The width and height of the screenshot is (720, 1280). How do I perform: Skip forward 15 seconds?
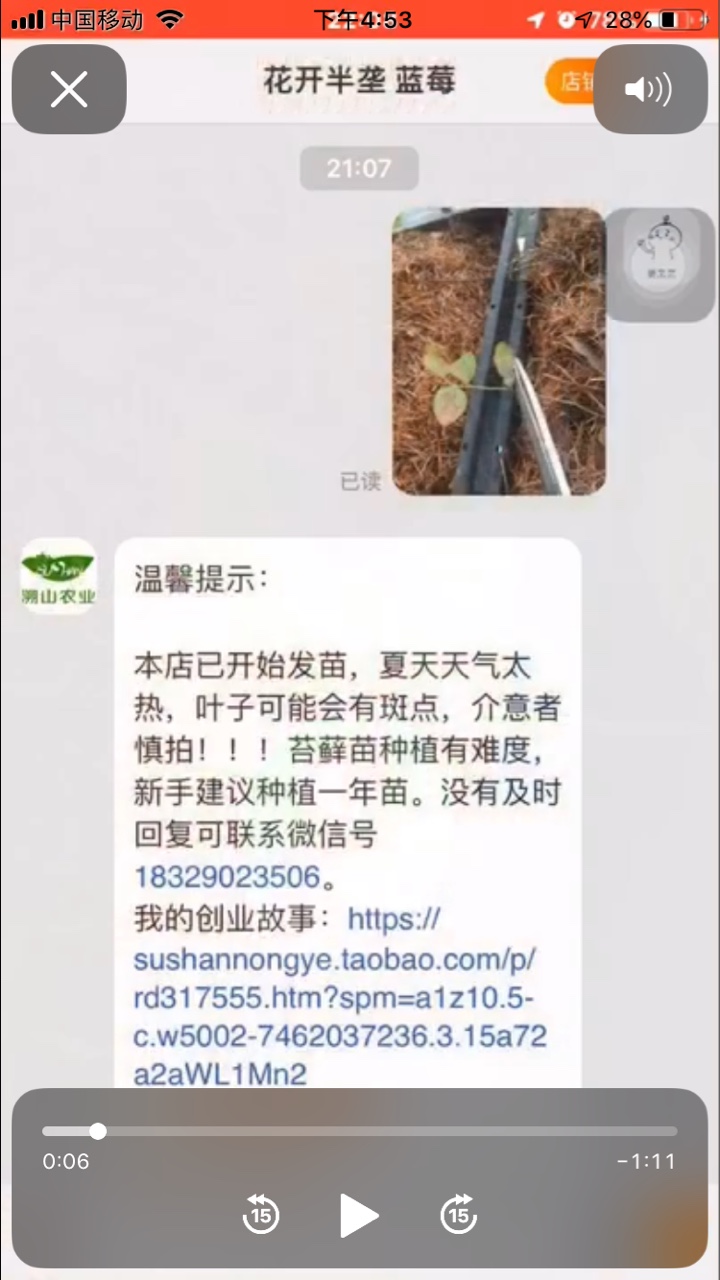[x=458, y=1215]
